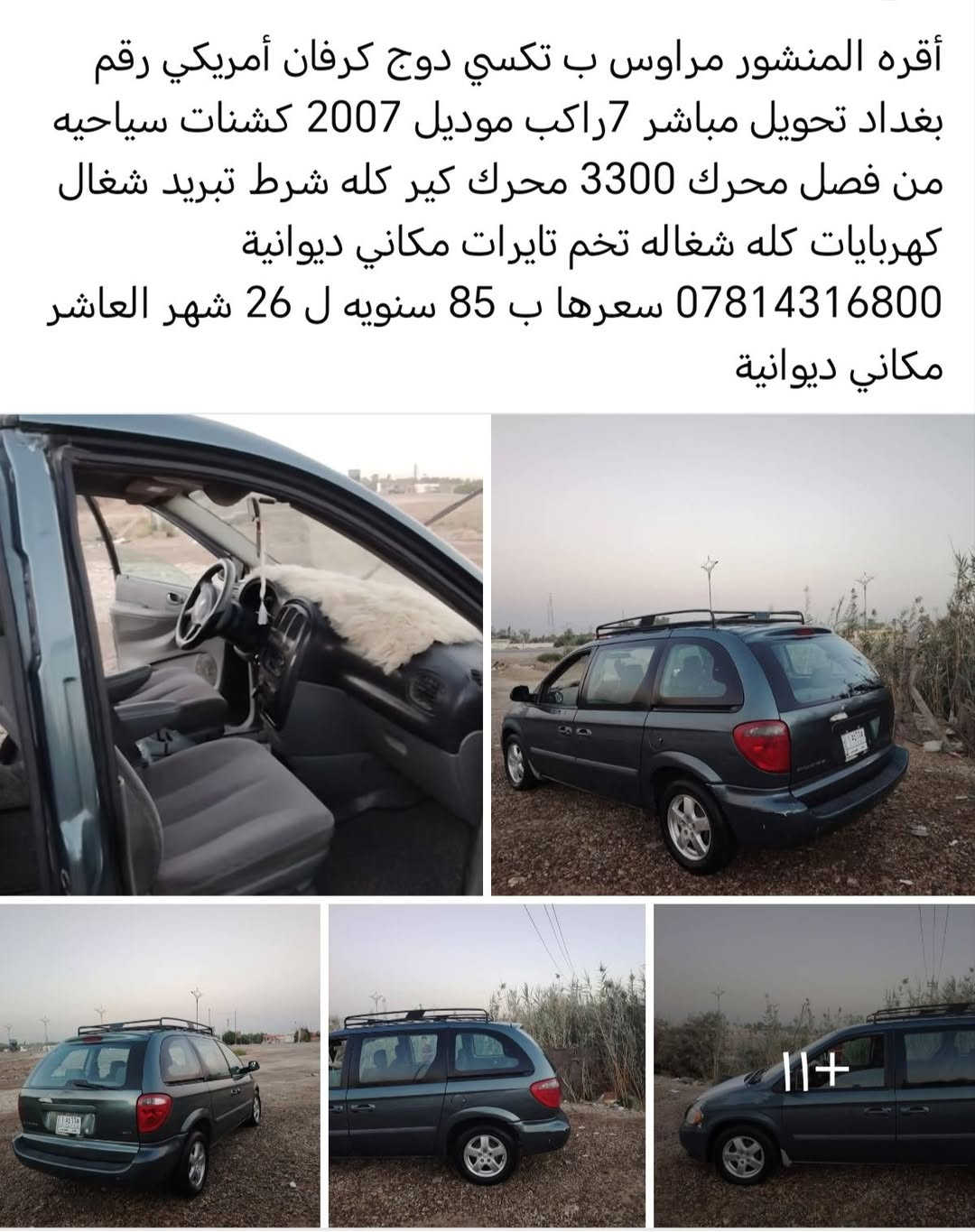The height and width of the screenshot is (1232, 975).
Task: Open the side view photo beside reeds
Action: click(487, 1067)
